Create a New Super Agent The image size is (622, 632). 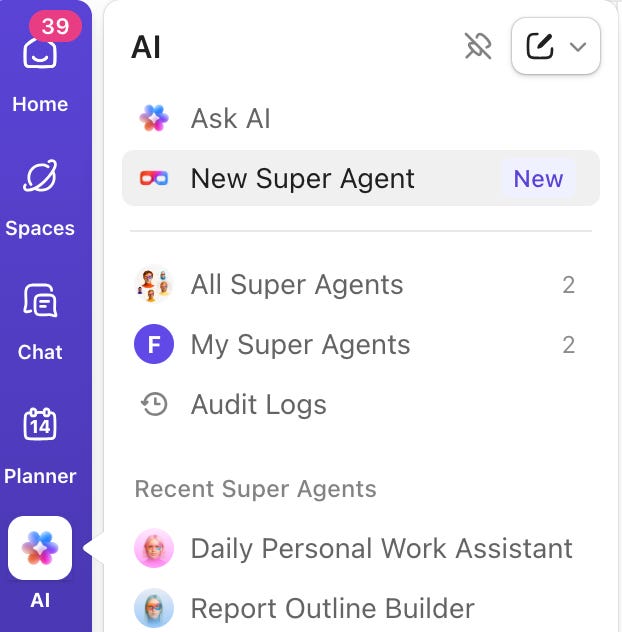point(302,179)
